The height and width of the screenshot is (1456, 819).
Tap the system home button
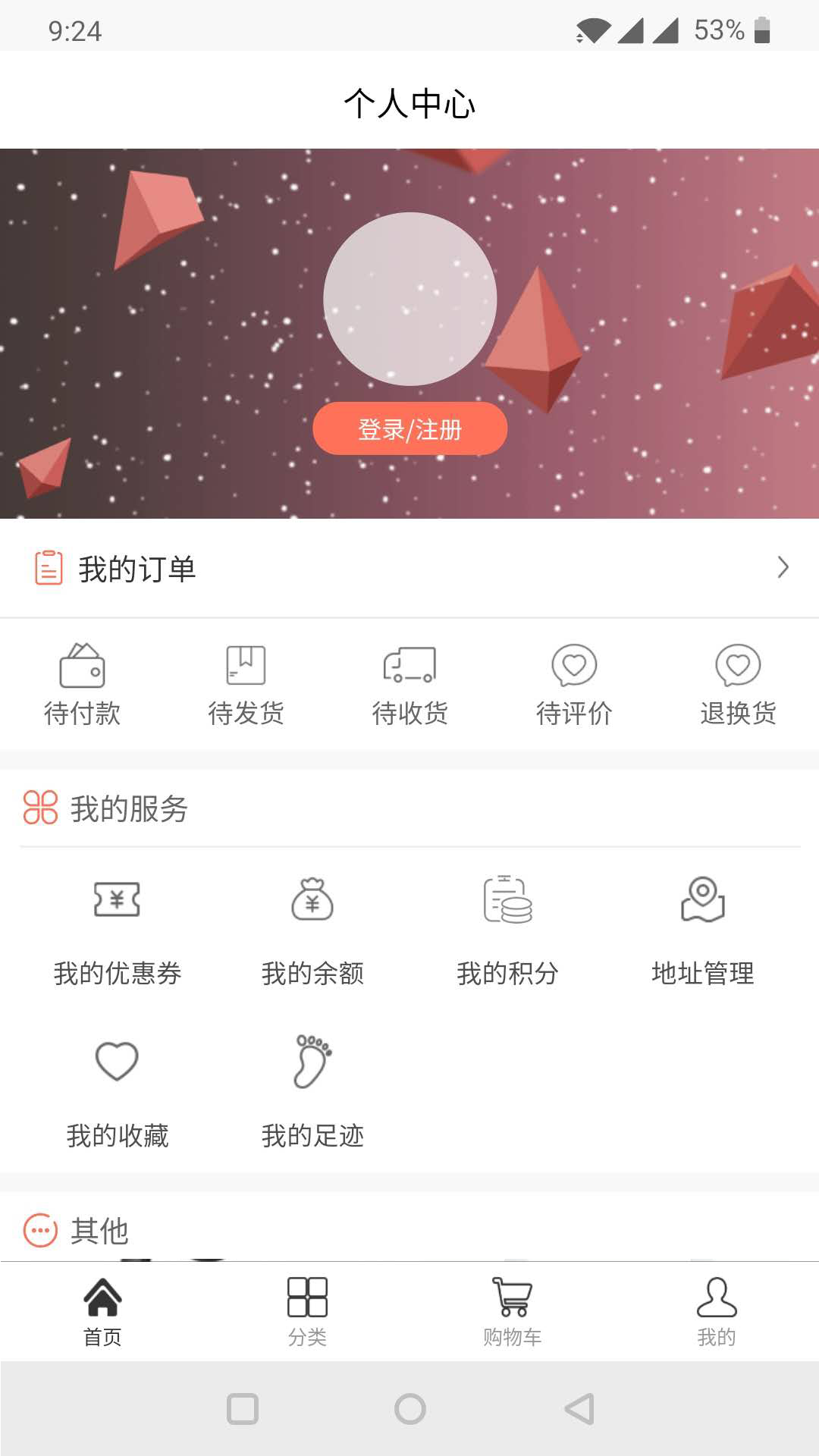[x=410, y=1409]
